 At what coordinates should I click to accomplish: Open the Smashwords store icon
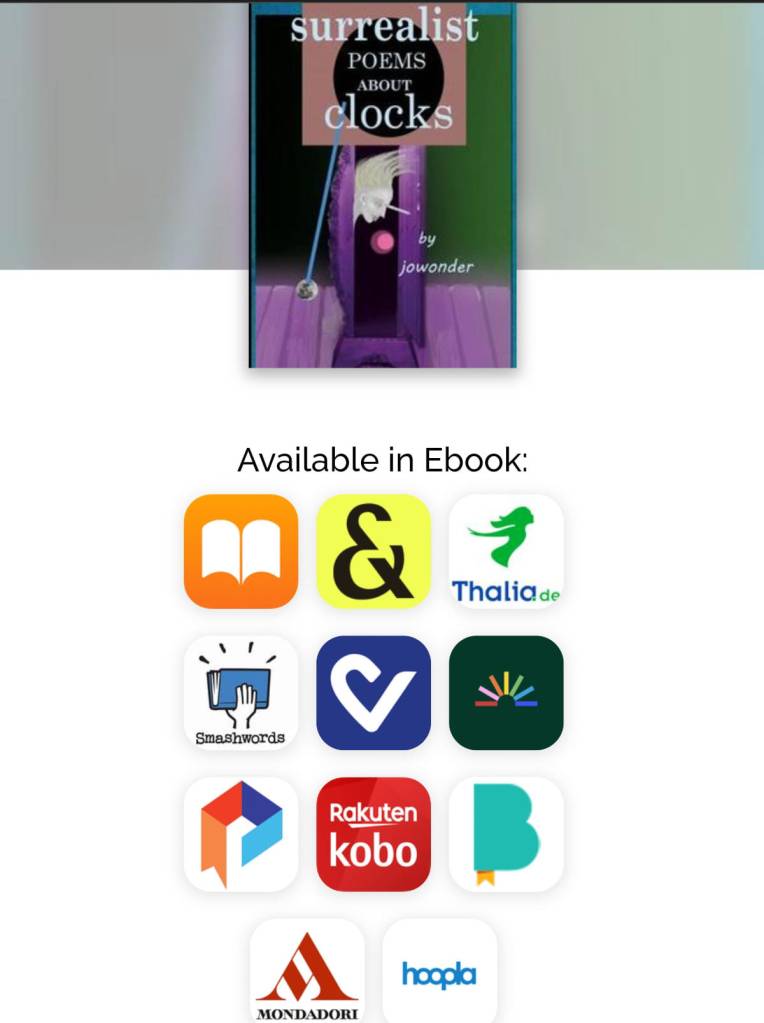point(241,692)
